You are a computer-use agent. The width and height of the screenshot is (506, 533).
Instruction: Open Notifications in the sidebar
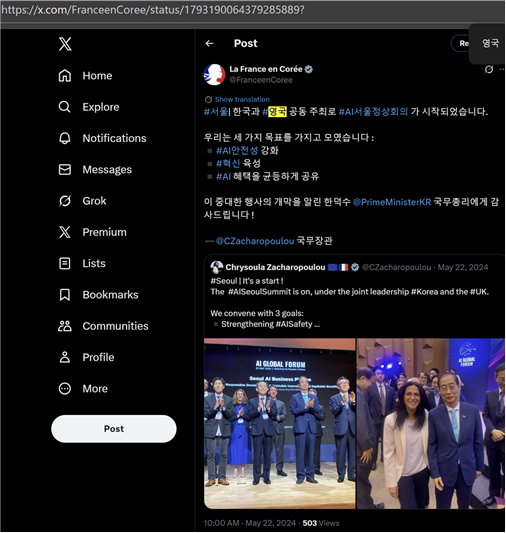pos(102,138)
